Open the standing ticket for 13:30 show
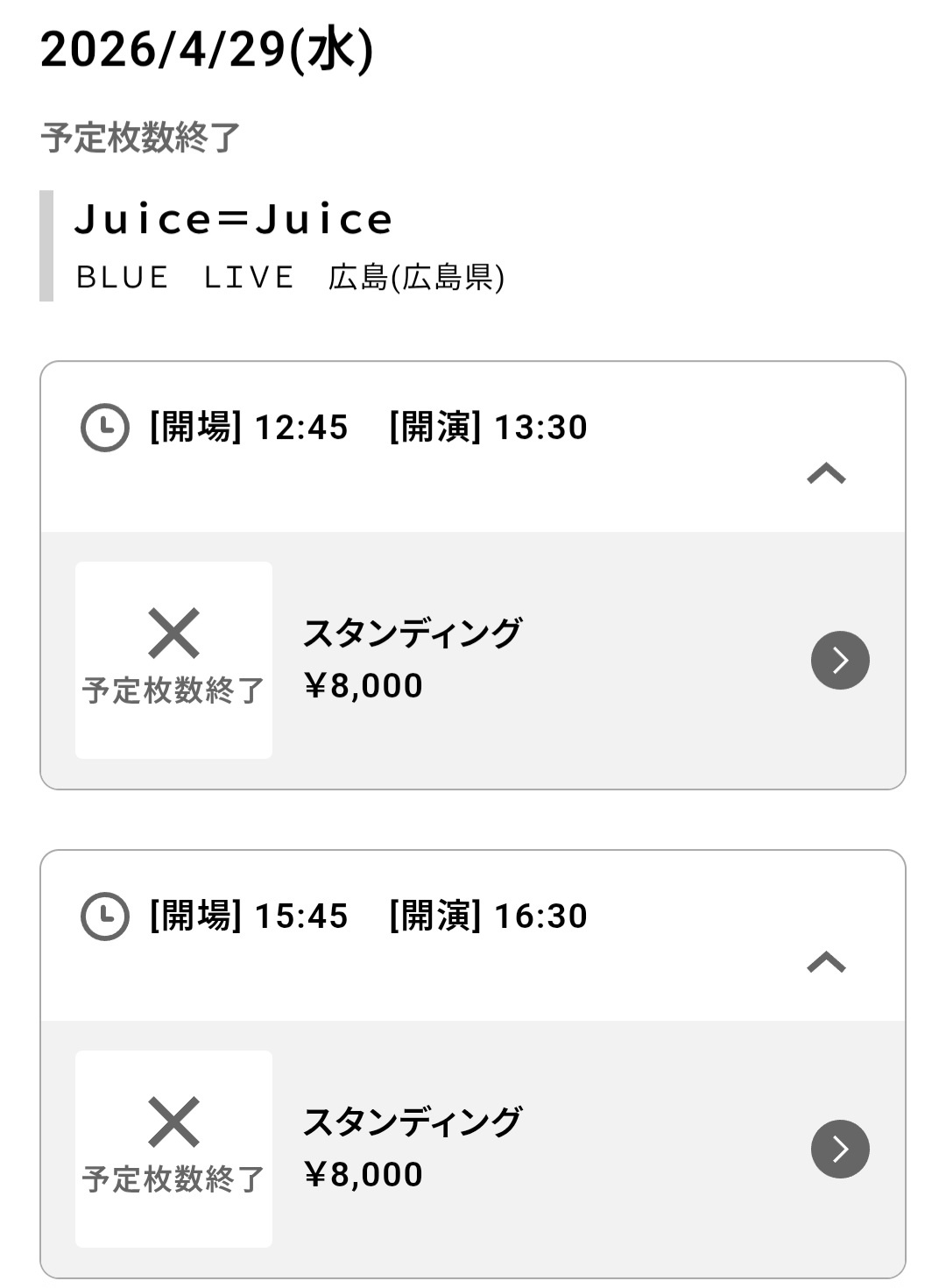The image size is (946, 1288). pos(840,660)
